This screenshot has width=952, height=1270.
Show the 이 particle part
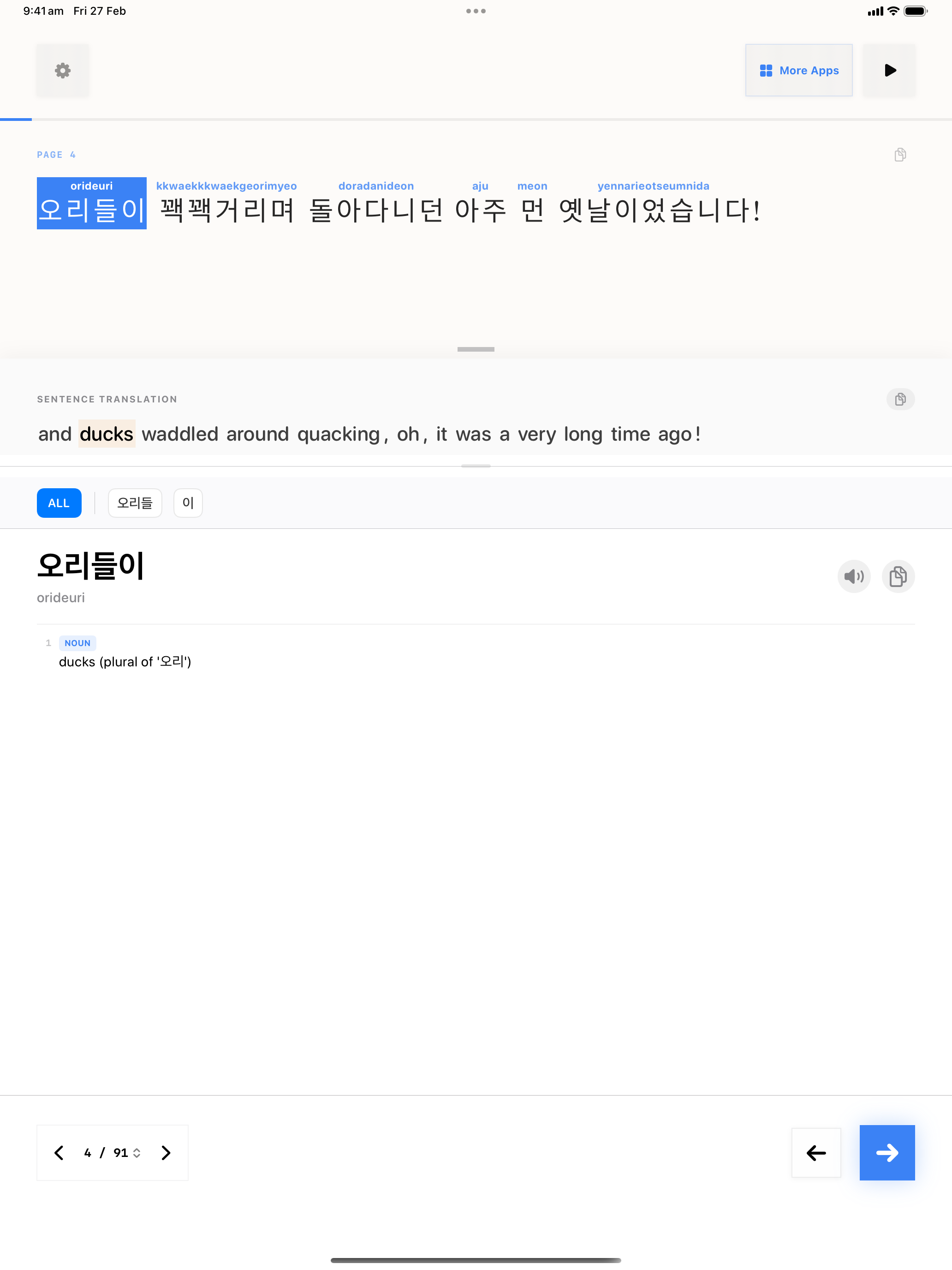[188, 503]
